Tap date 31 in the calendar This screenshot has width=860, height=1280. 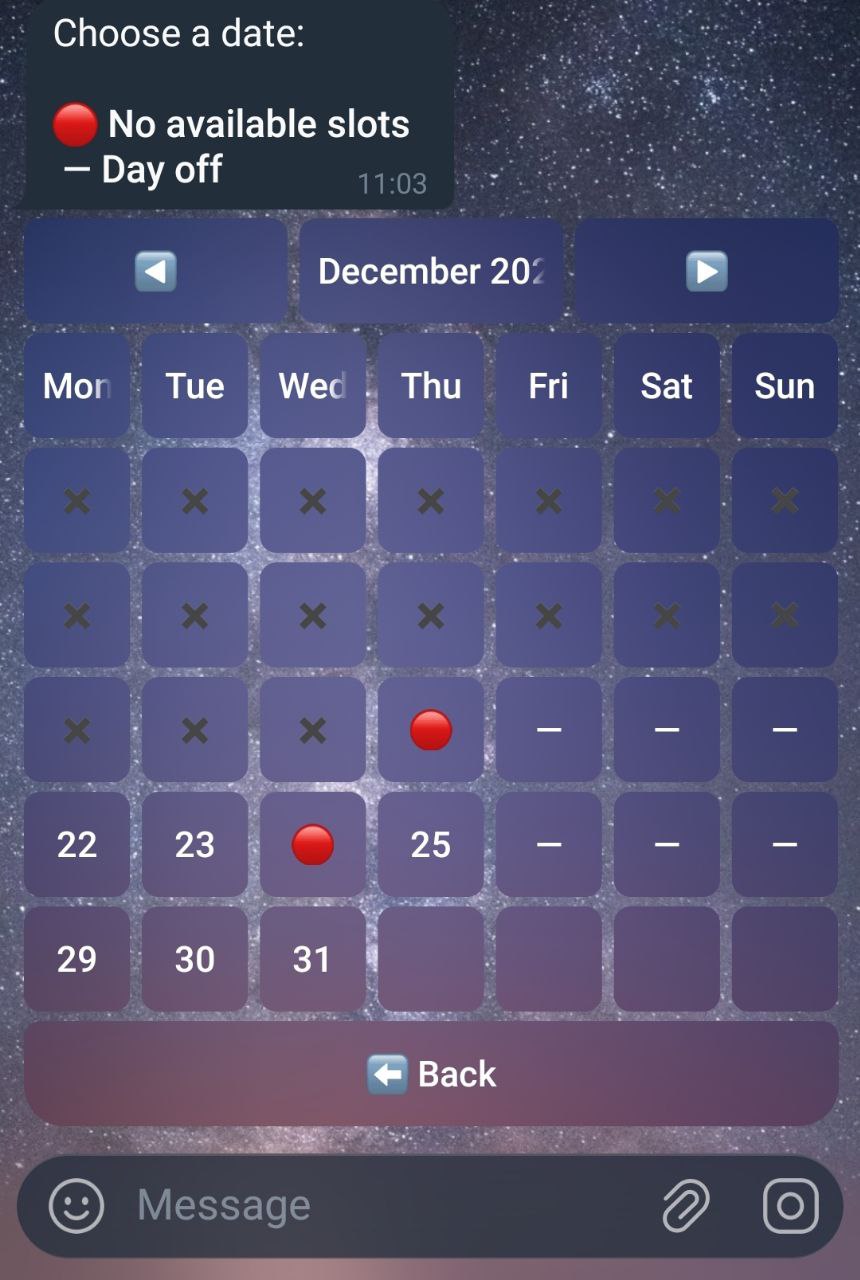click(x=312, y=959)
